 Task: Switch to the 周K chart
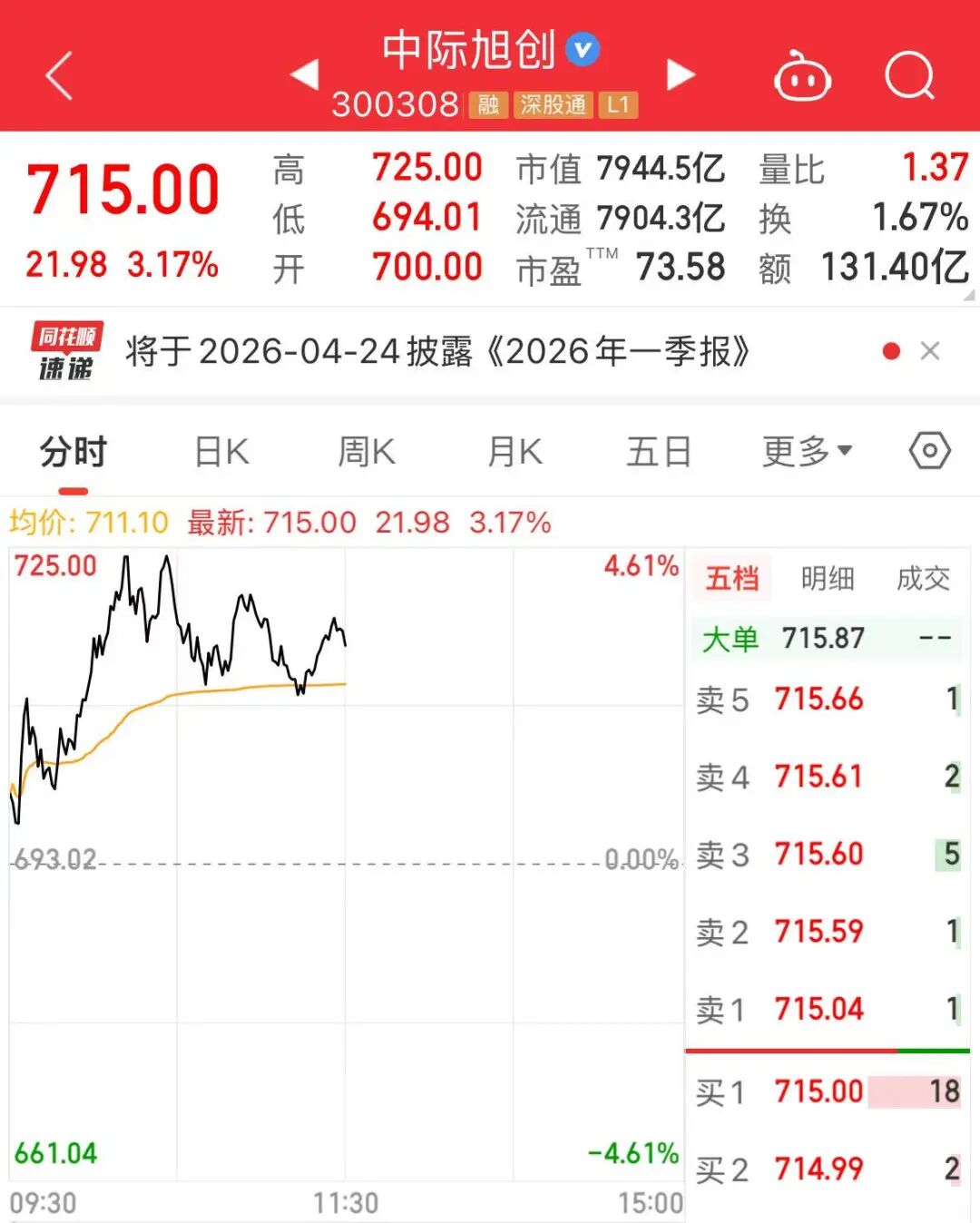(367, 451)
